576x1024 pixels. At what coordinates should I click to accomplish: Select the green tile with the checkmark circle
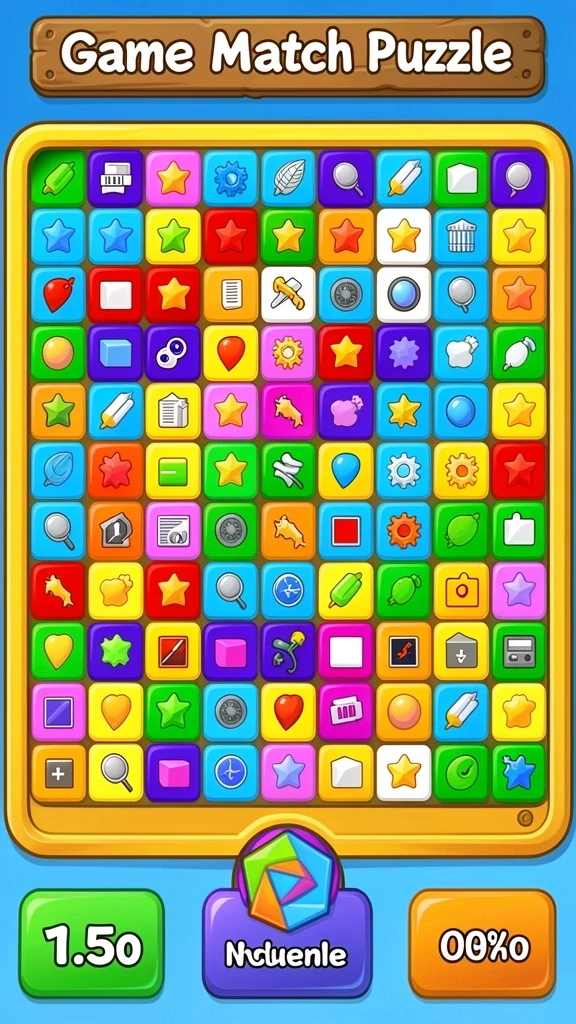pyautogui.click(x=461, y=774)
